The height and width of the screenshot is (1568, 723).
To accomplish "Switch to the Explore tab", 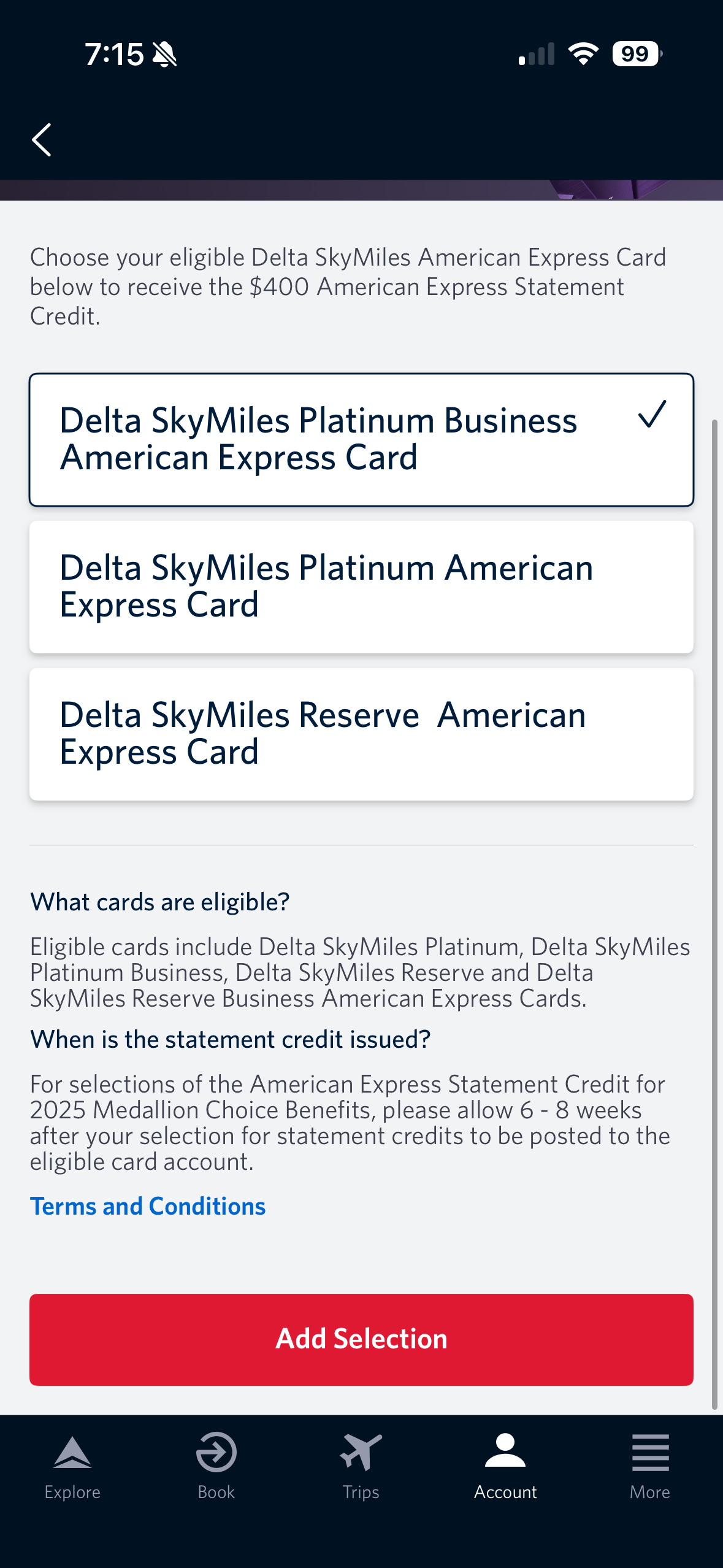I will 72,1472.
